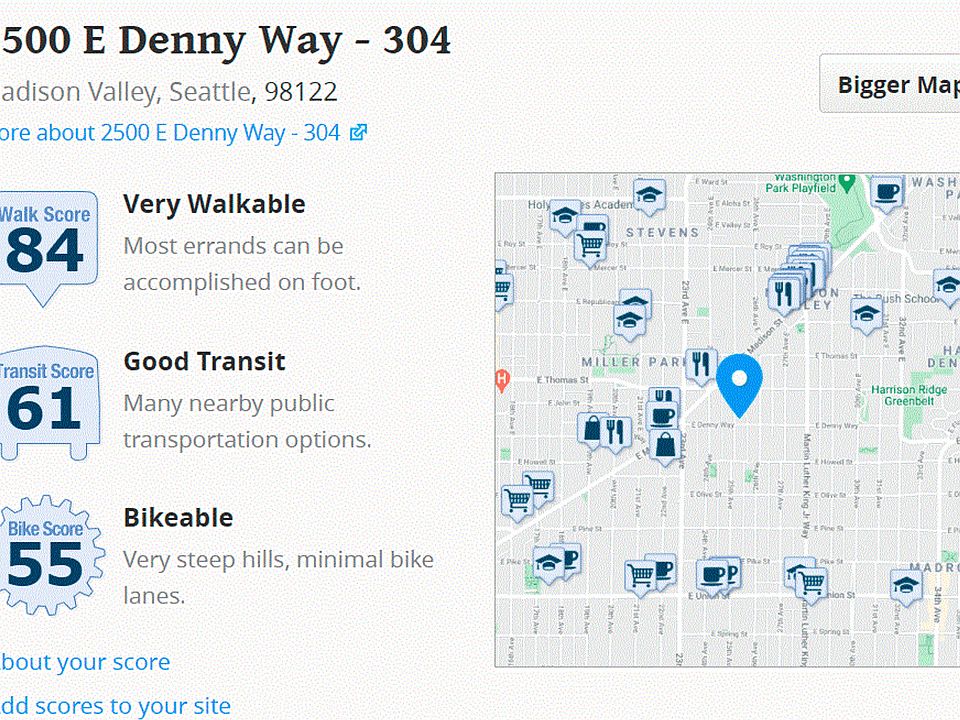960x720 pixels.
Task: Open the Bigger Map button
Action: coord(893,85)
